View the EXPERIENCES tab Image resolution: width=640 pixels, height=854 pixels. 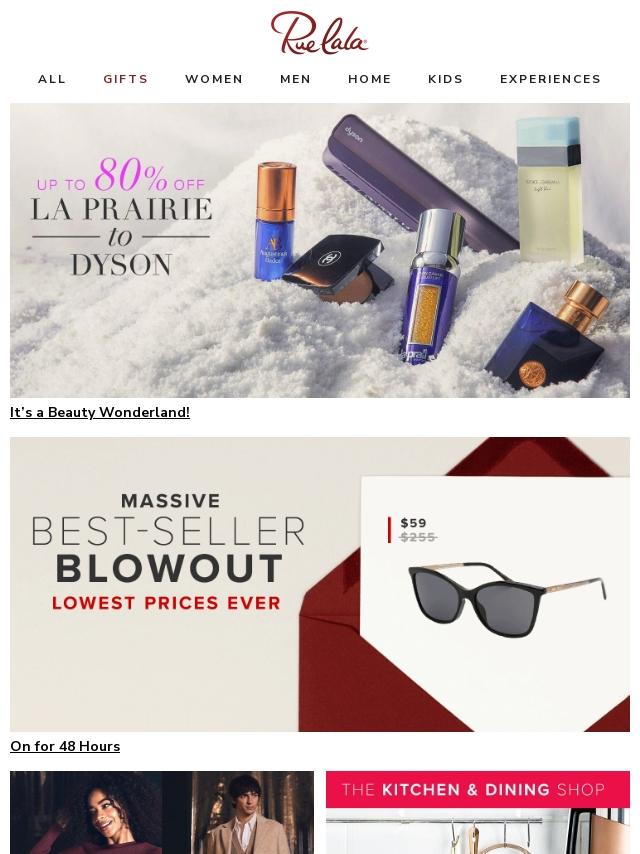click(x=550, y=79)
